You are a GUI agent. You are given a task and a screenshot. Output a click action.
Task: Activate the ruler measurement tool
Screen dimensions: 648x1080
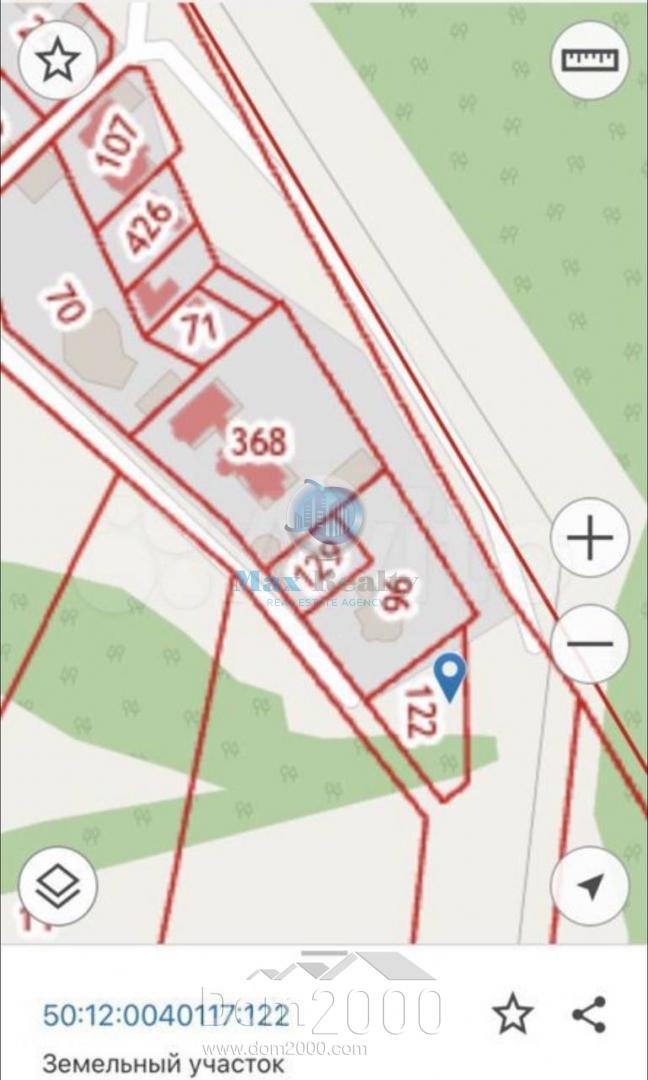[x=590, y=61]
